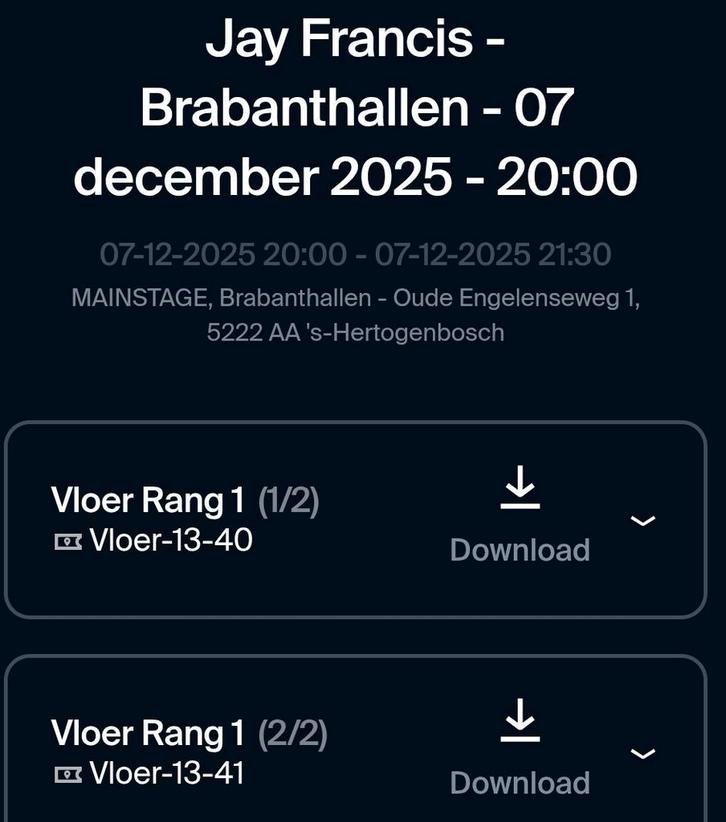Viewport: 726px width, 822px height.
Task: Expand the Vloer Rang 1 (1/2) ticket
Action: [645, 520]
